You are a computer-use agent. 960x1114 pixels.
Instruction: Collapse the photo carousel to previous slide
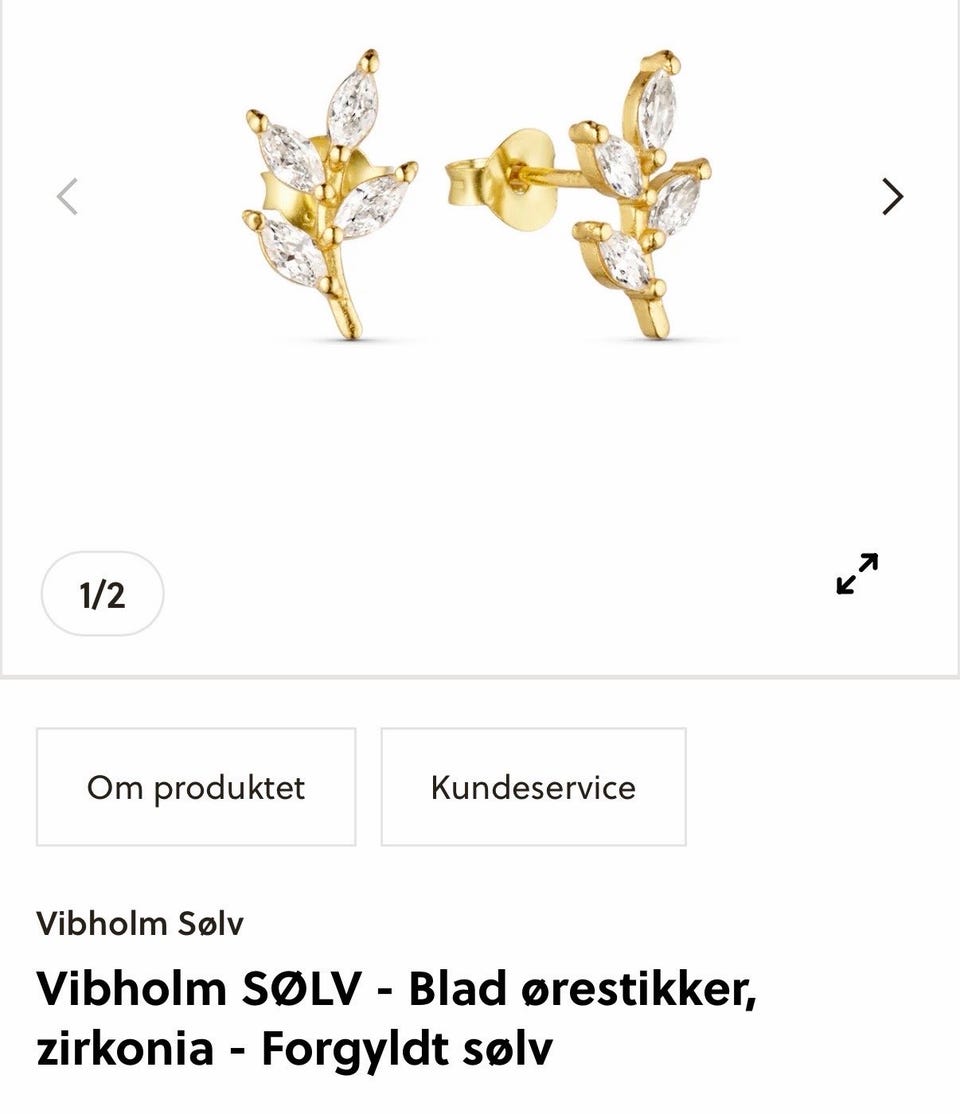[x=68, y=197]
